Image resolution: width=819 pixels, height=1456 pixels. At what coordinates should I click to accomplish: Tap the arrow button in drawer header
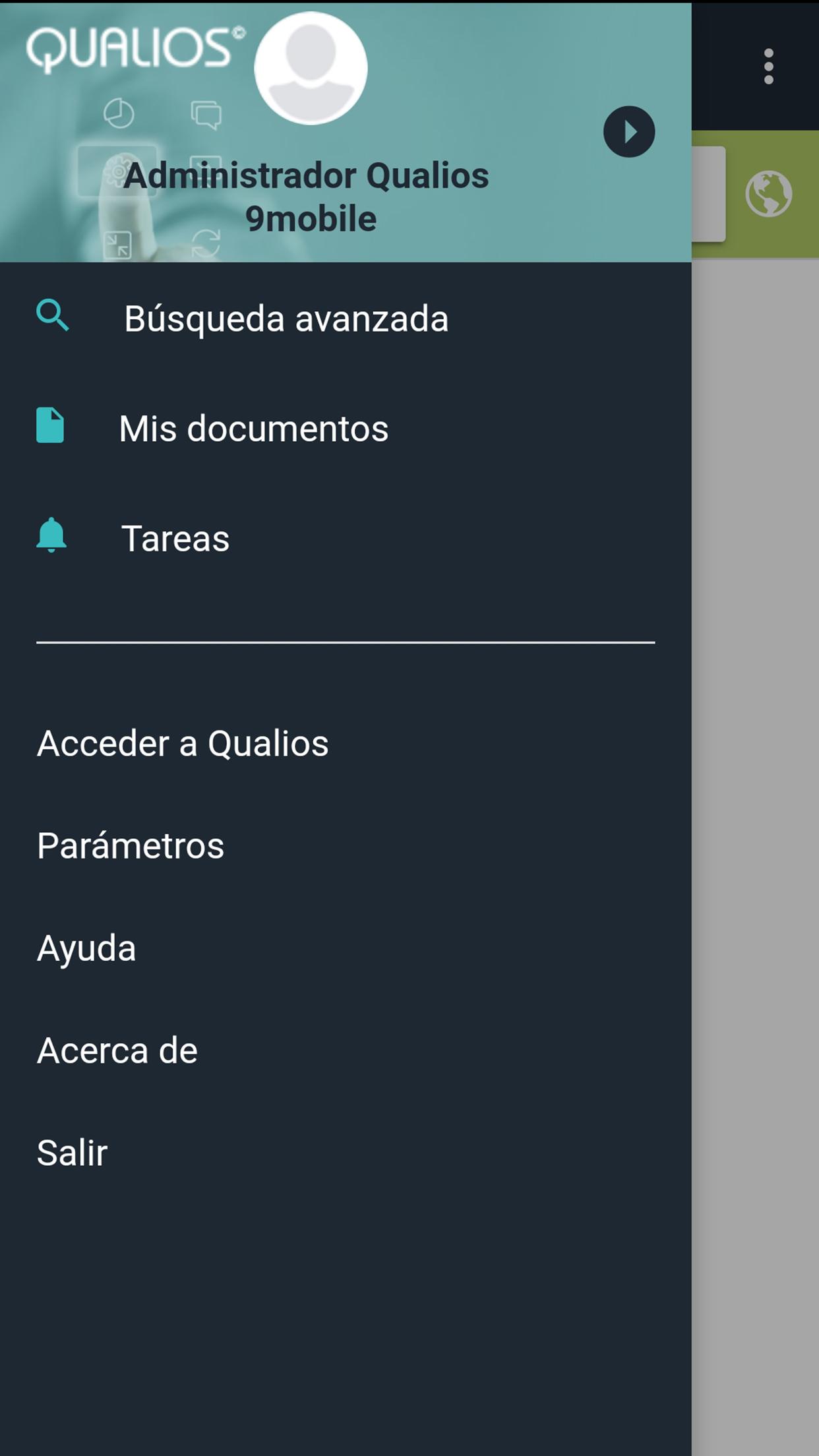[628, 132]
